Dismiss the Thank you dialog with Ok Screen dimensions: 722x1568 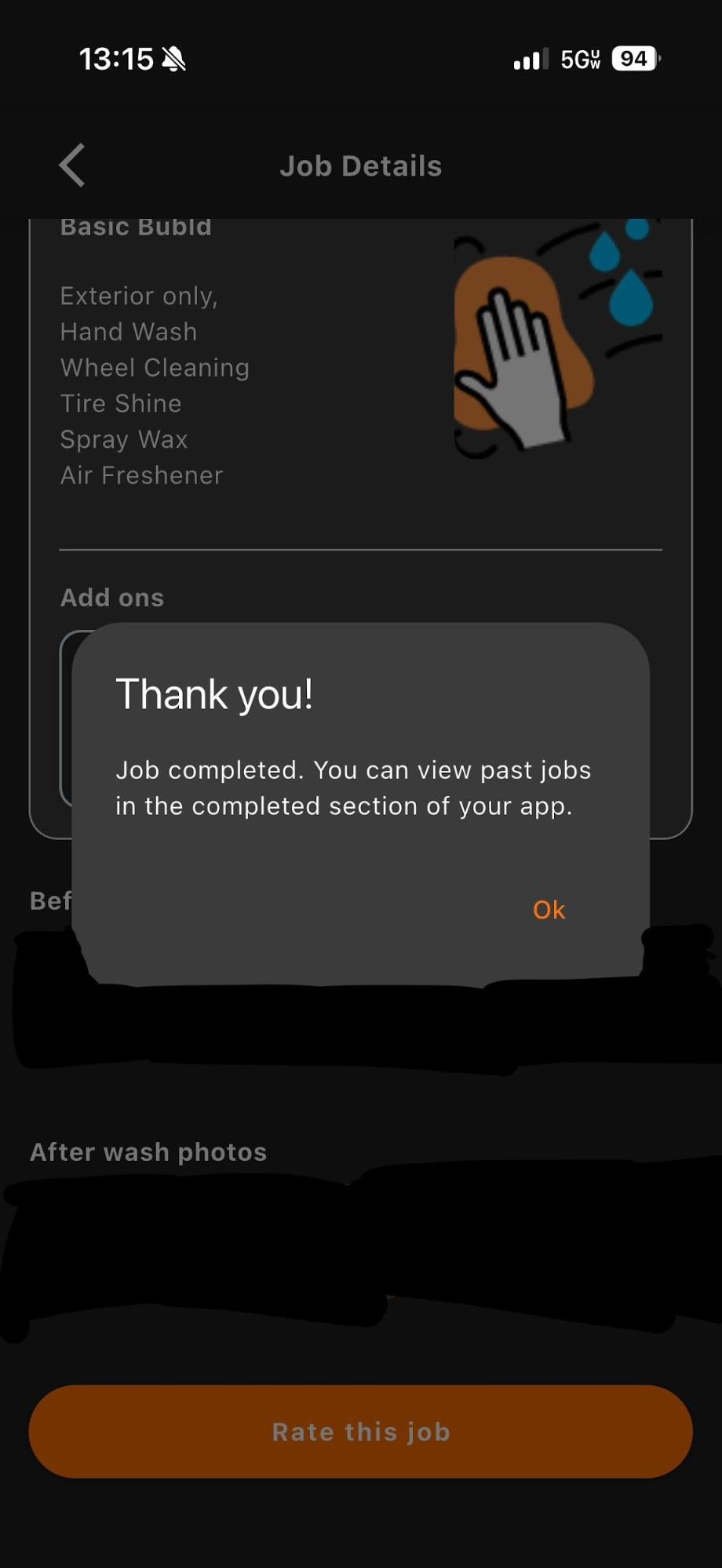tap(549, 910)
